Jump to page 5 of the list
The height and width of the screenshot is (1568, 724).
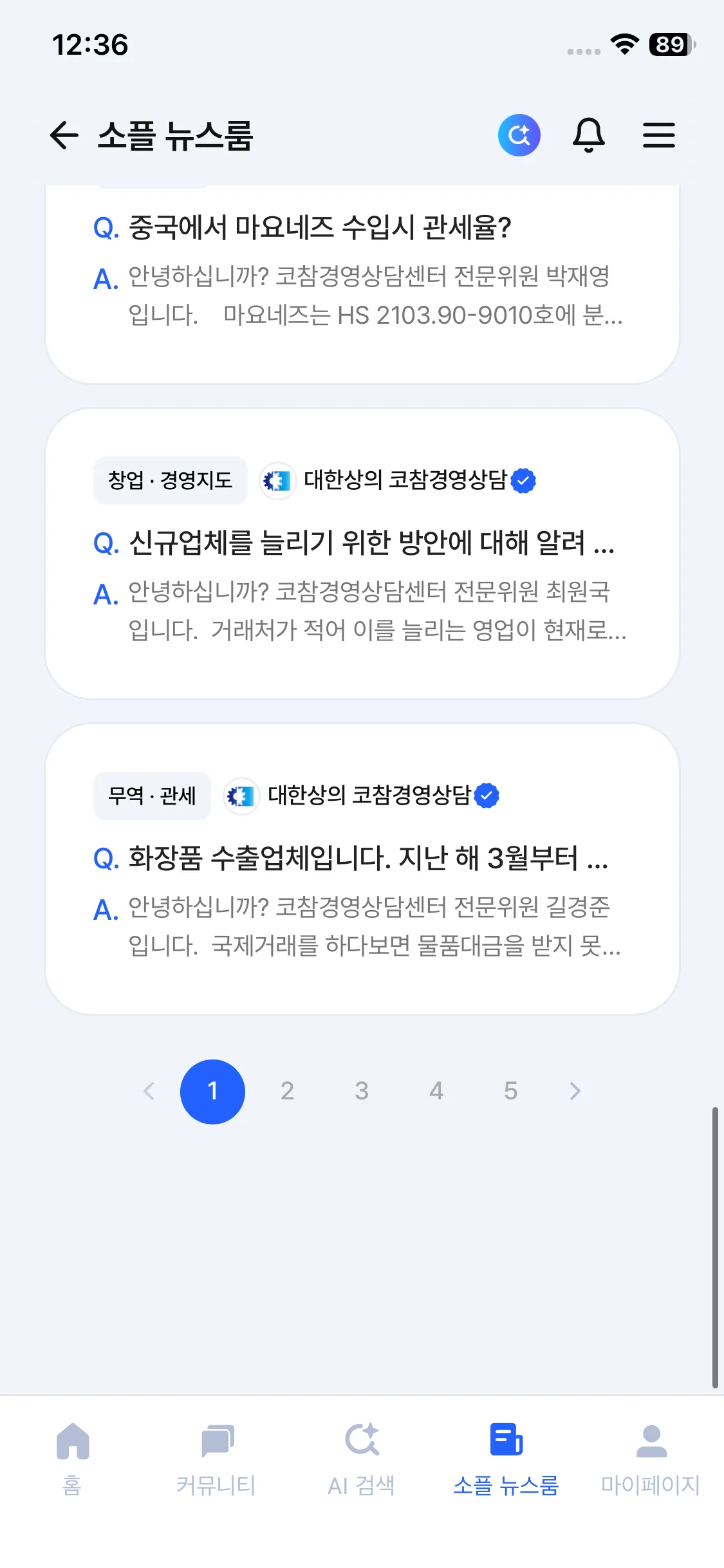(x=510, y=1091)
